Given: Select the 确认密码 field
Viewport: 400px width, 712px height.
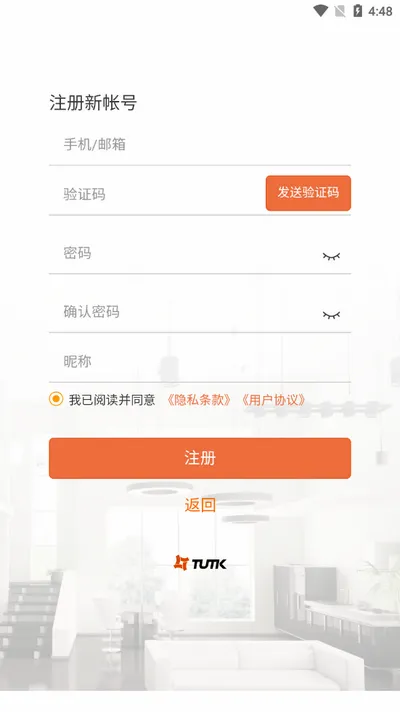Looking at the screenshot, I should point(182,312).
